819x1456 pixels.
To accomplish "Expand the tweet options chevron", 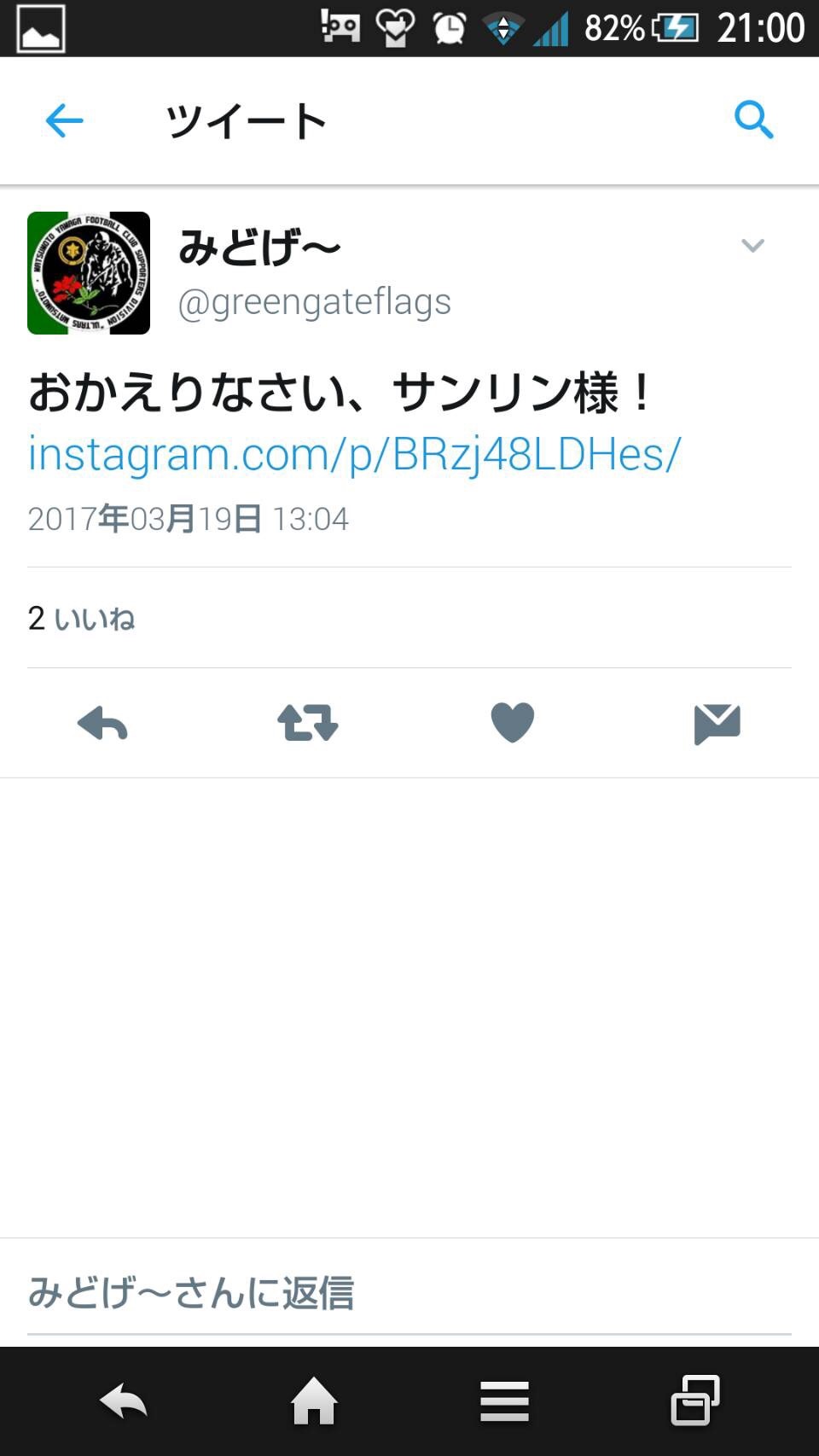I will point(752,246).
